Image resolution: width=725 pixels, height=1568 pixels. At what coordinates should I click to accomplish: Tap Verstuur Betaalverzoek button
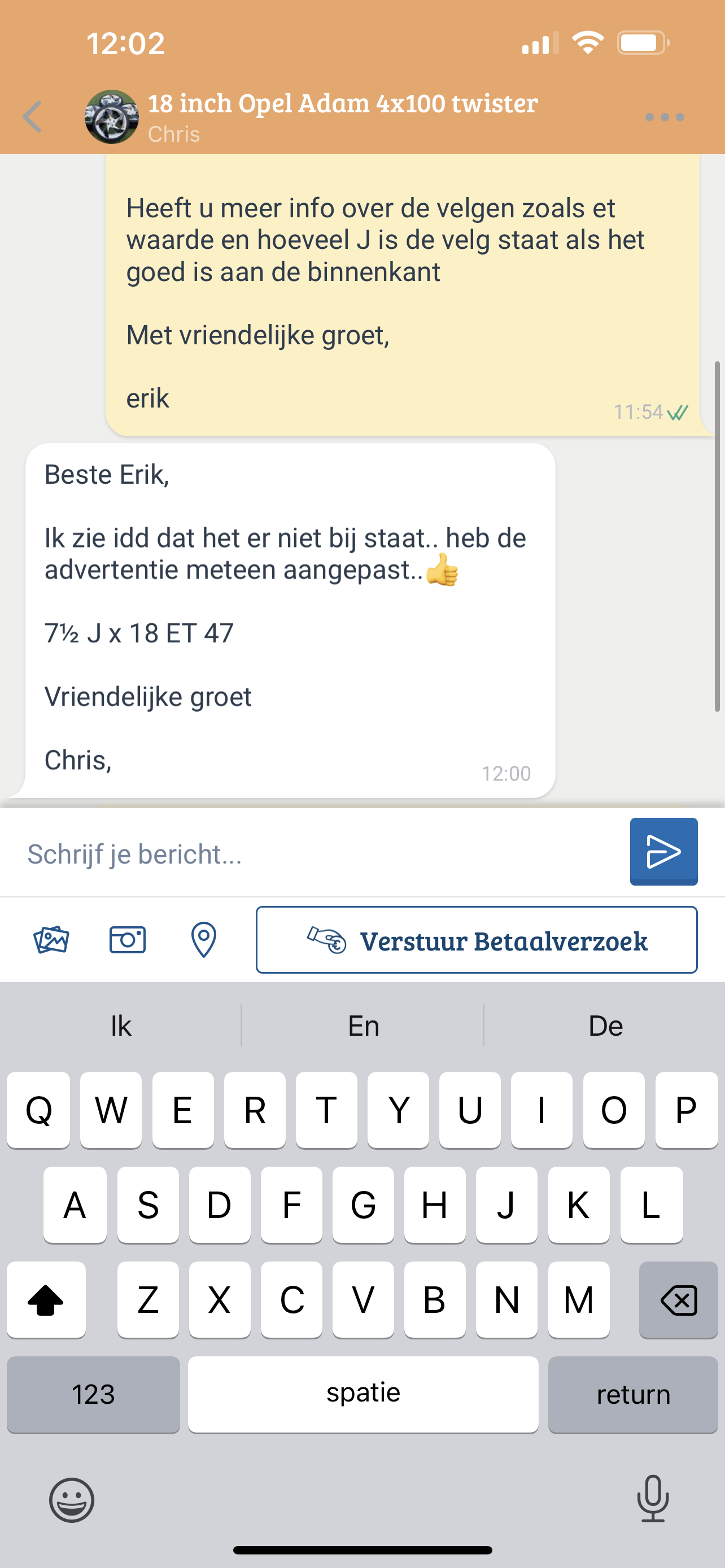pyautogui.click(x=476, y=940)
